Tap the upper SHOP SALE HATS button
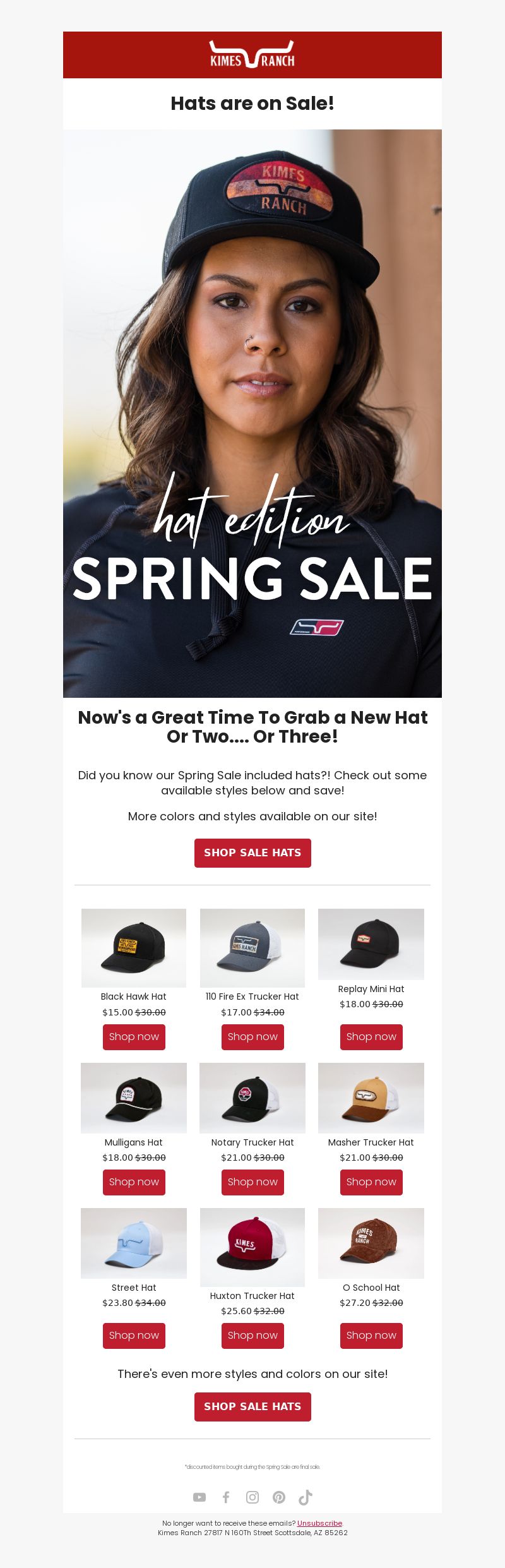 point(252,853)
